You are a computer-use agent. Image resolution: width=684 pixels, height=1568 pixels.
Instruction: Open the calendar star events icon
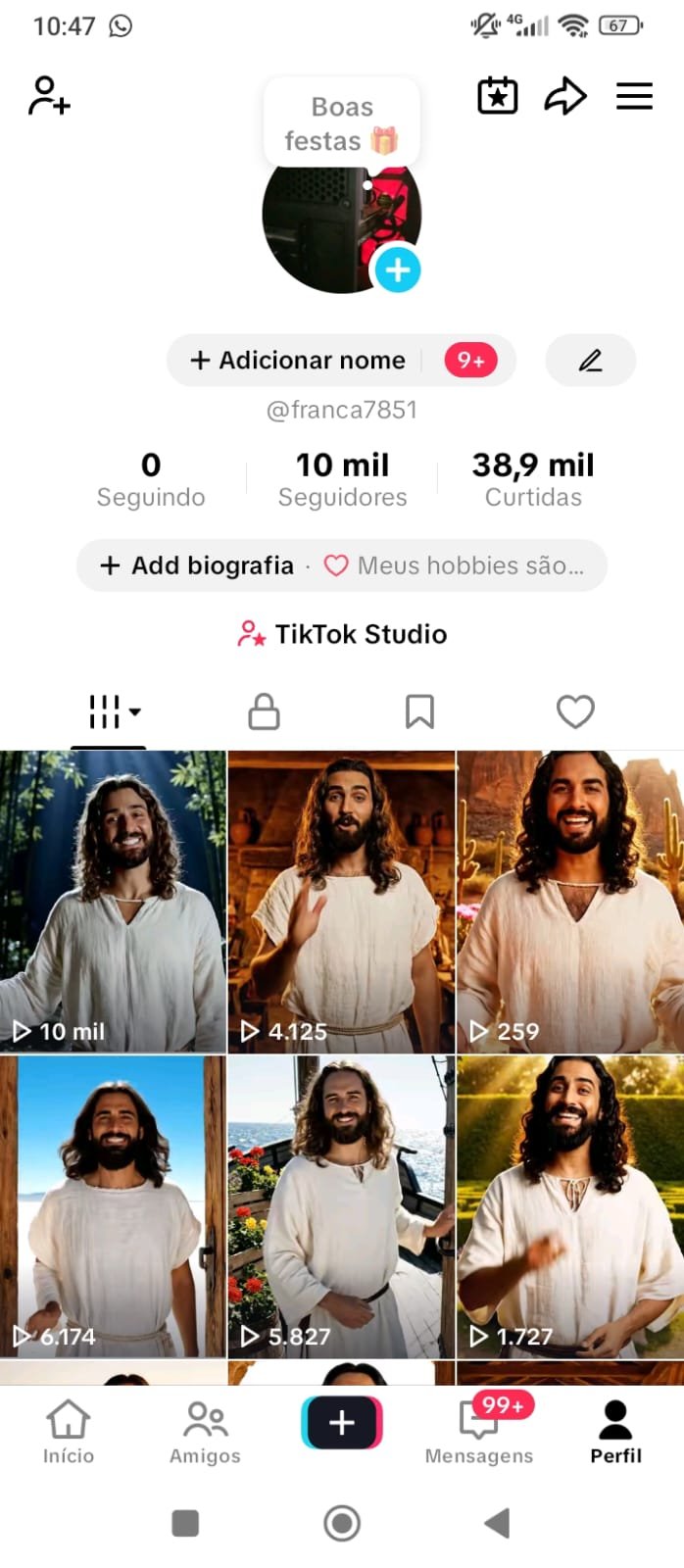pos(497,96)
